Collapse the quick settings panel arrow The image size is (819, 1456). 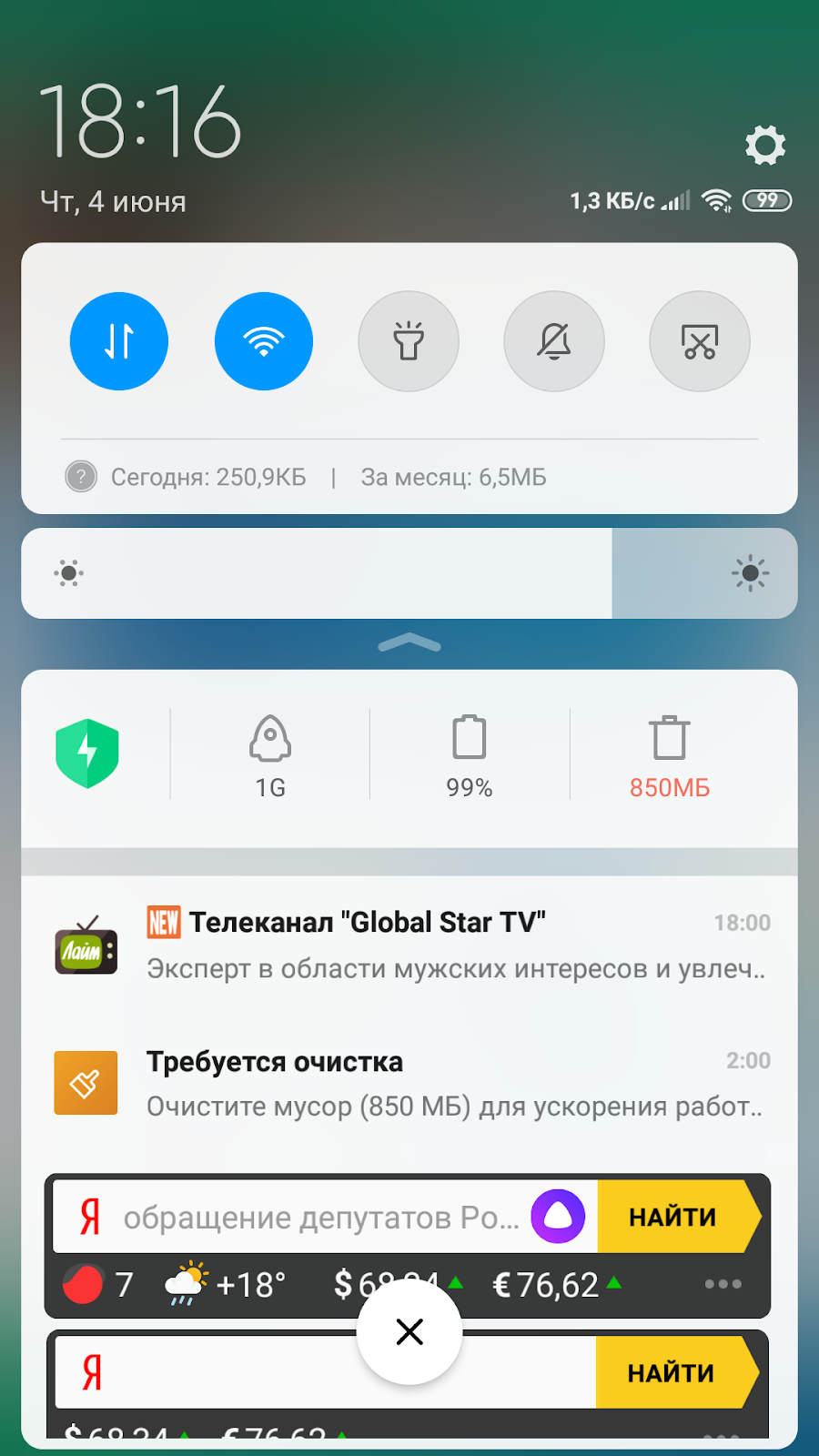coord(409,644)
